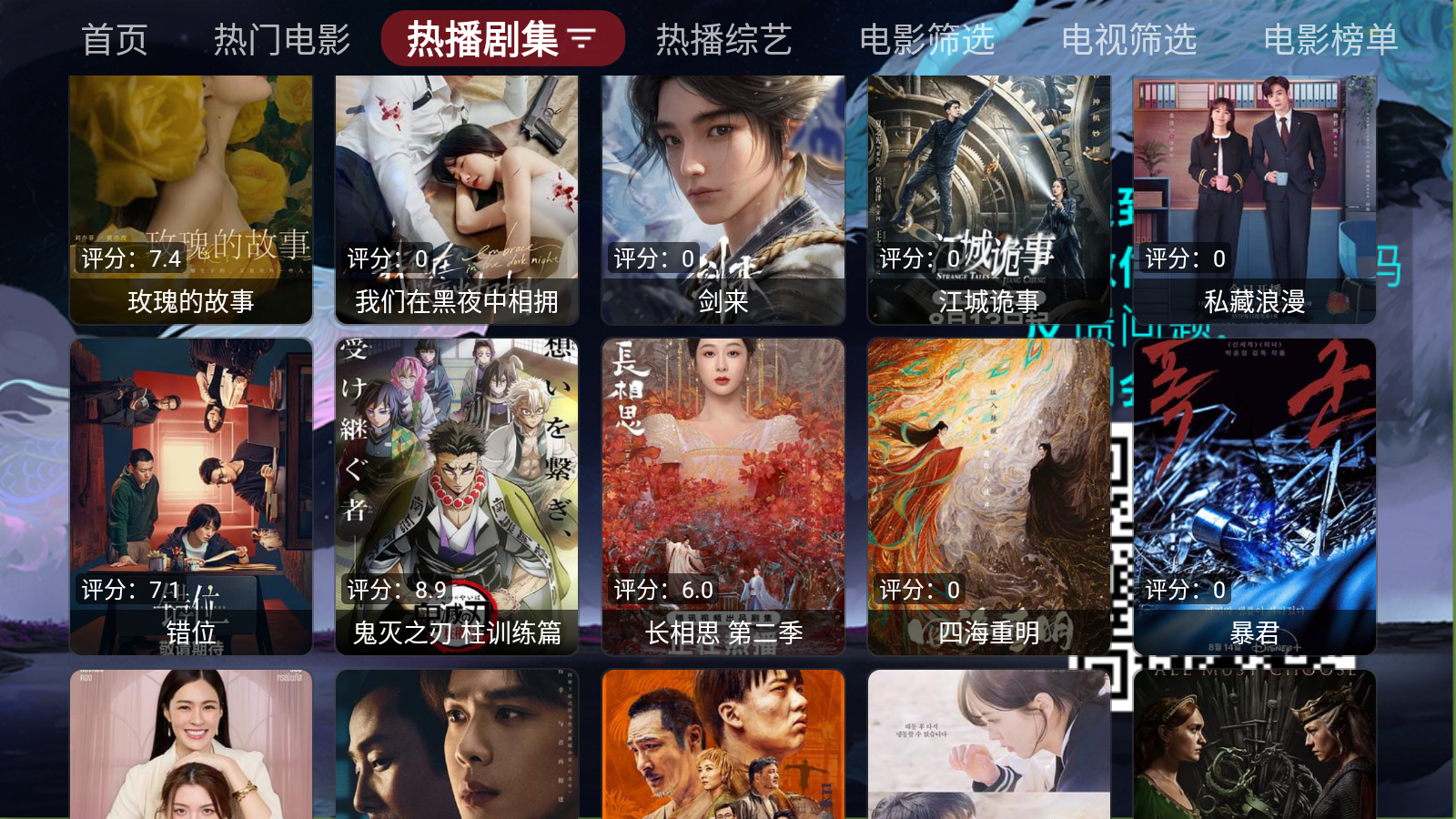Tap the filter icon on 热播剧集
The height and width of the screenshot is (819, 1456).
581,39
